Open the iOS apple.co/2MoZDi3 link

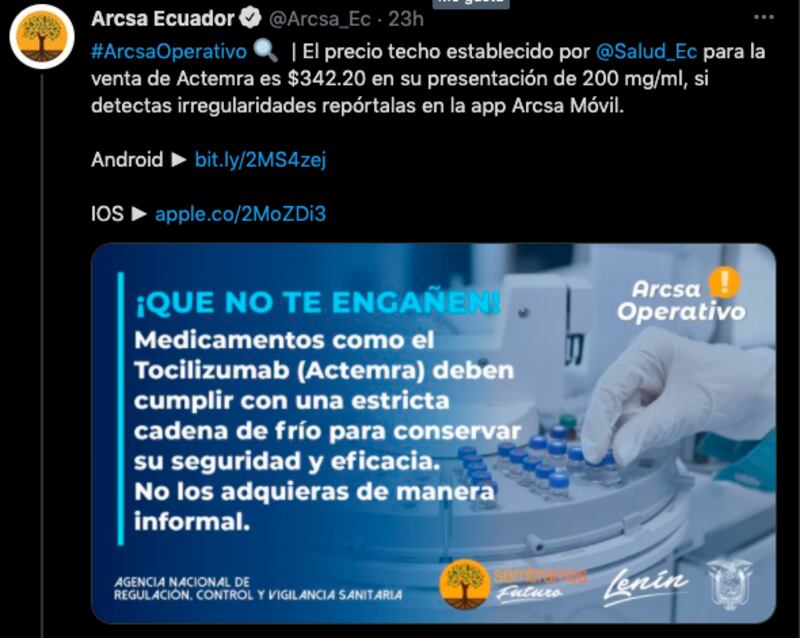(x=240, y=213)
